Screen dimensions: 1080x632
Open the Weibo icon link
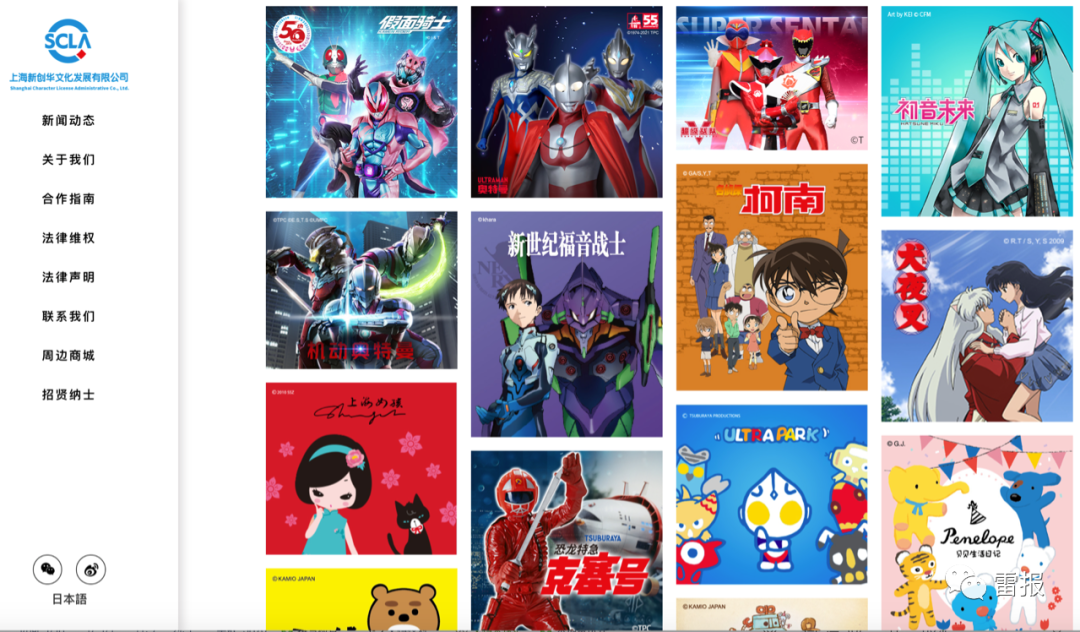[x=91, y=569]
